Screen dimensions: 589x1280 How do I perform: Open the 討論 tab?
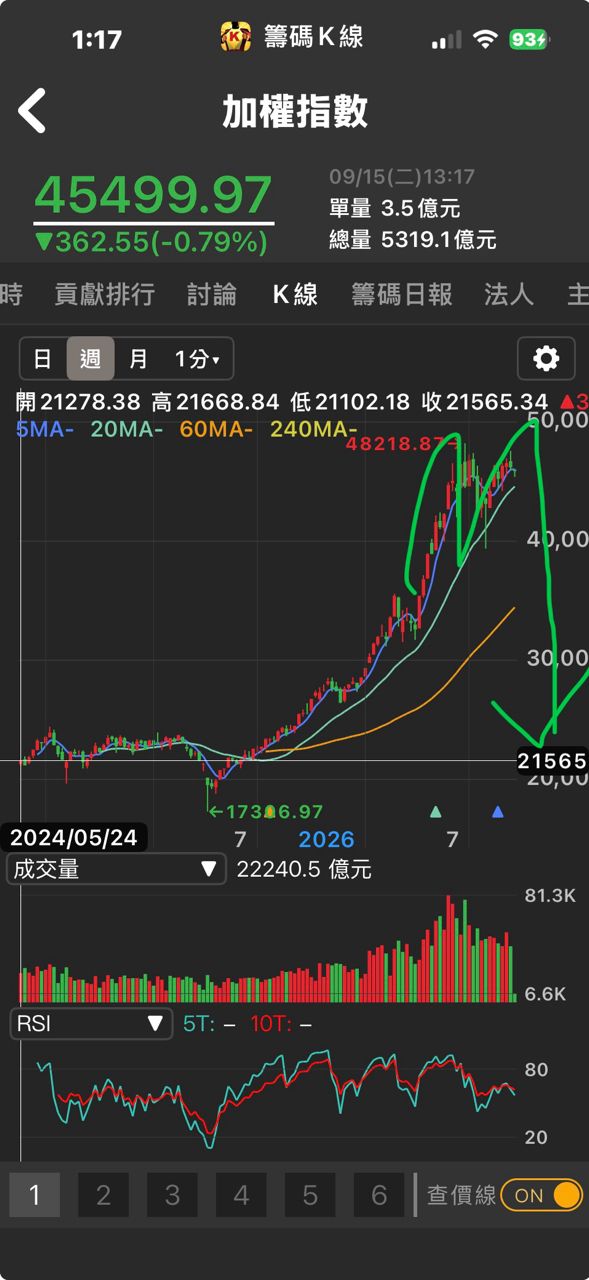212,294
